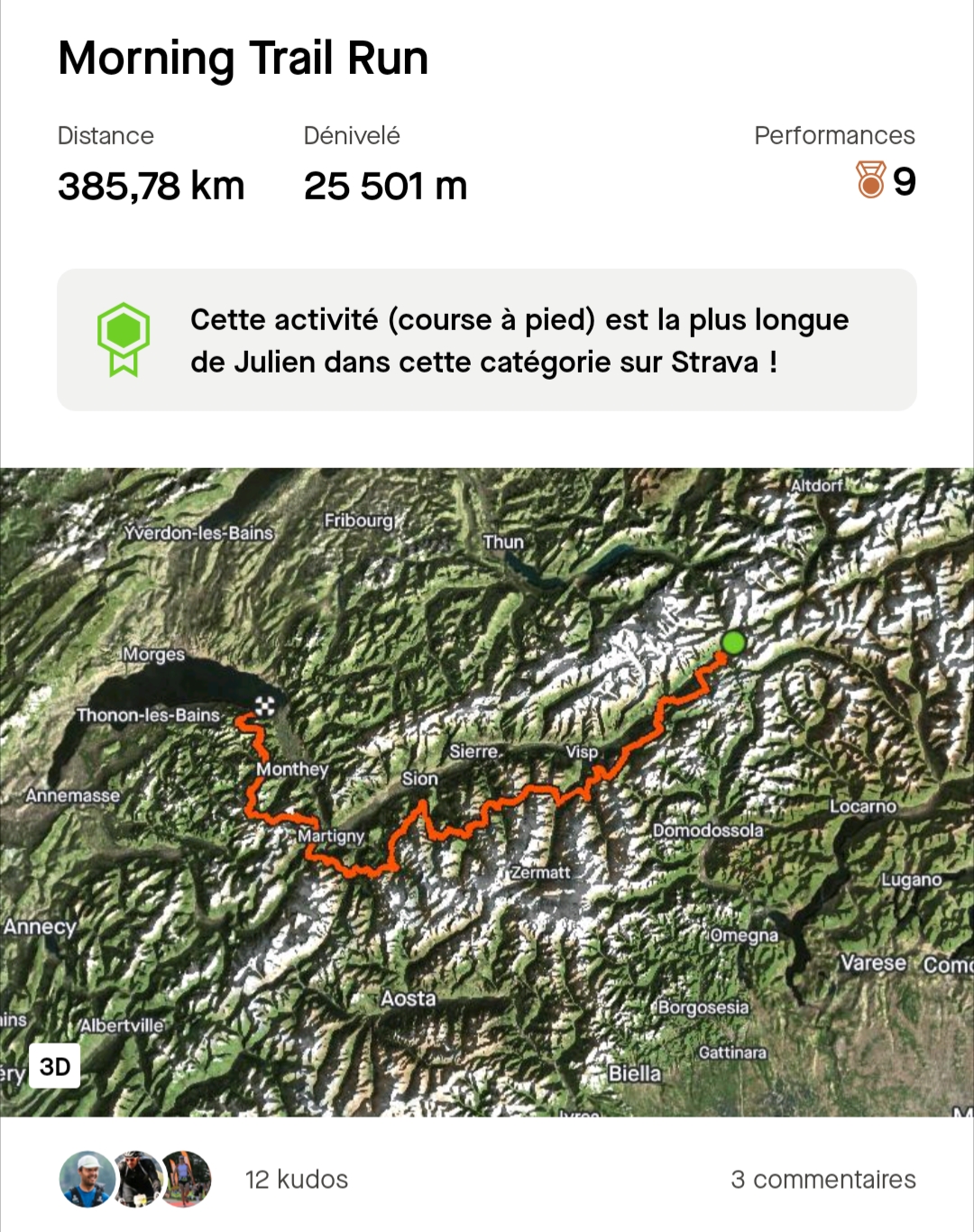The height and width of the screenshot is (1232, 974).
Task: View the 12 kudos list
Action: pyautogui.click(x=296, y=1179)
